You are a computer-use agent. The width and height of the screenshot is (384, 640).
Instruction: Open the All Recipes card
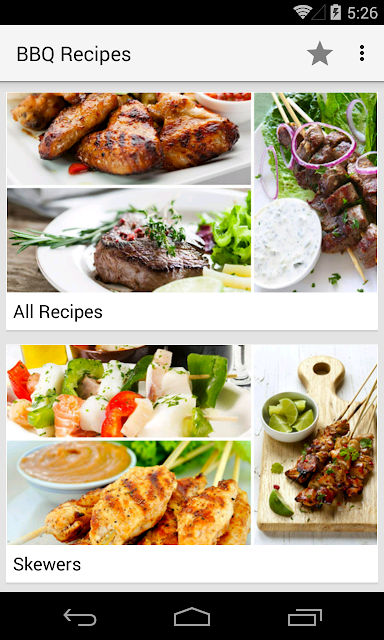[x=192, y=211]
